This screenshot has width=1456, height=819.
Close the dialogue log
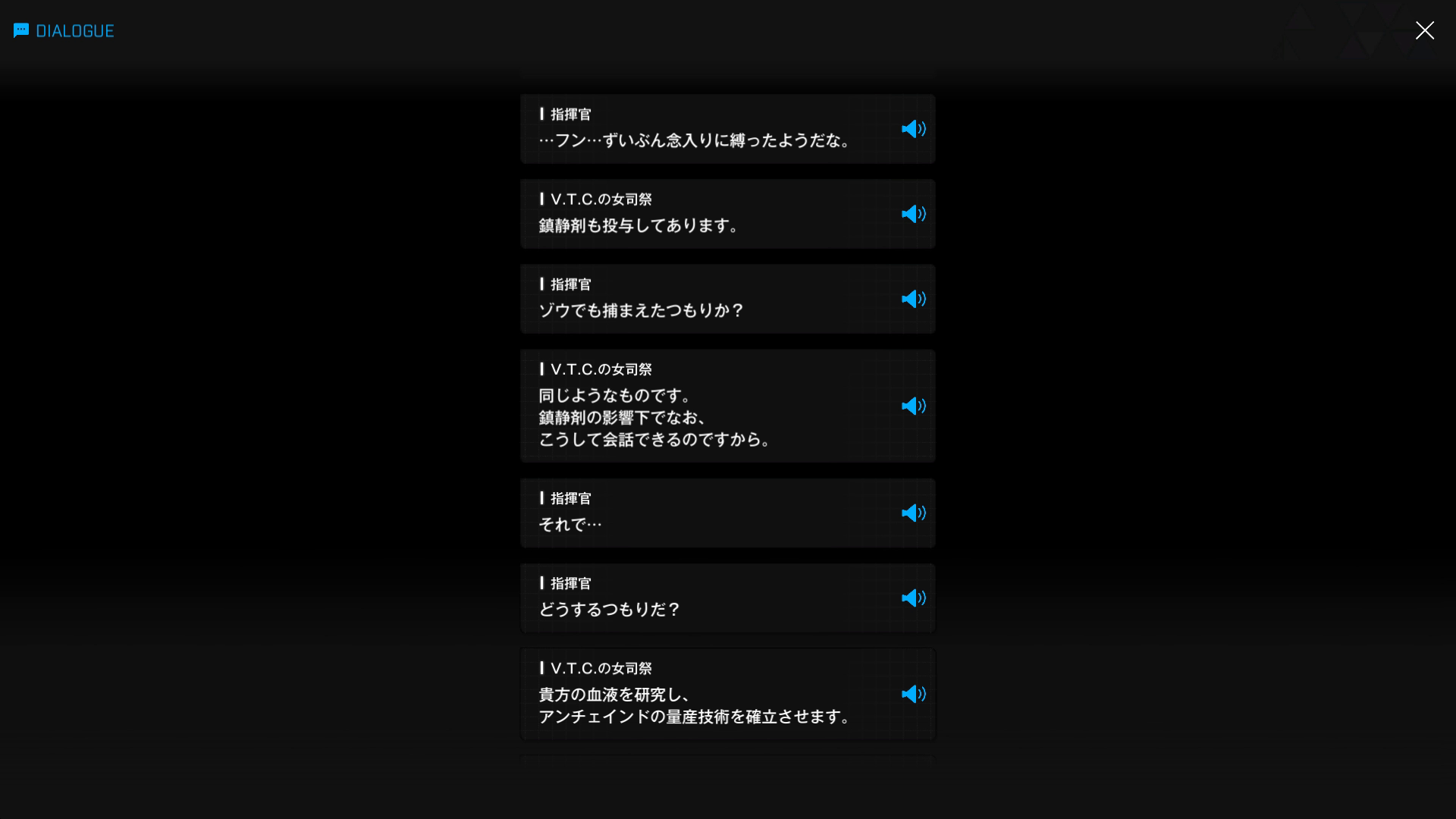point(1424,30)
